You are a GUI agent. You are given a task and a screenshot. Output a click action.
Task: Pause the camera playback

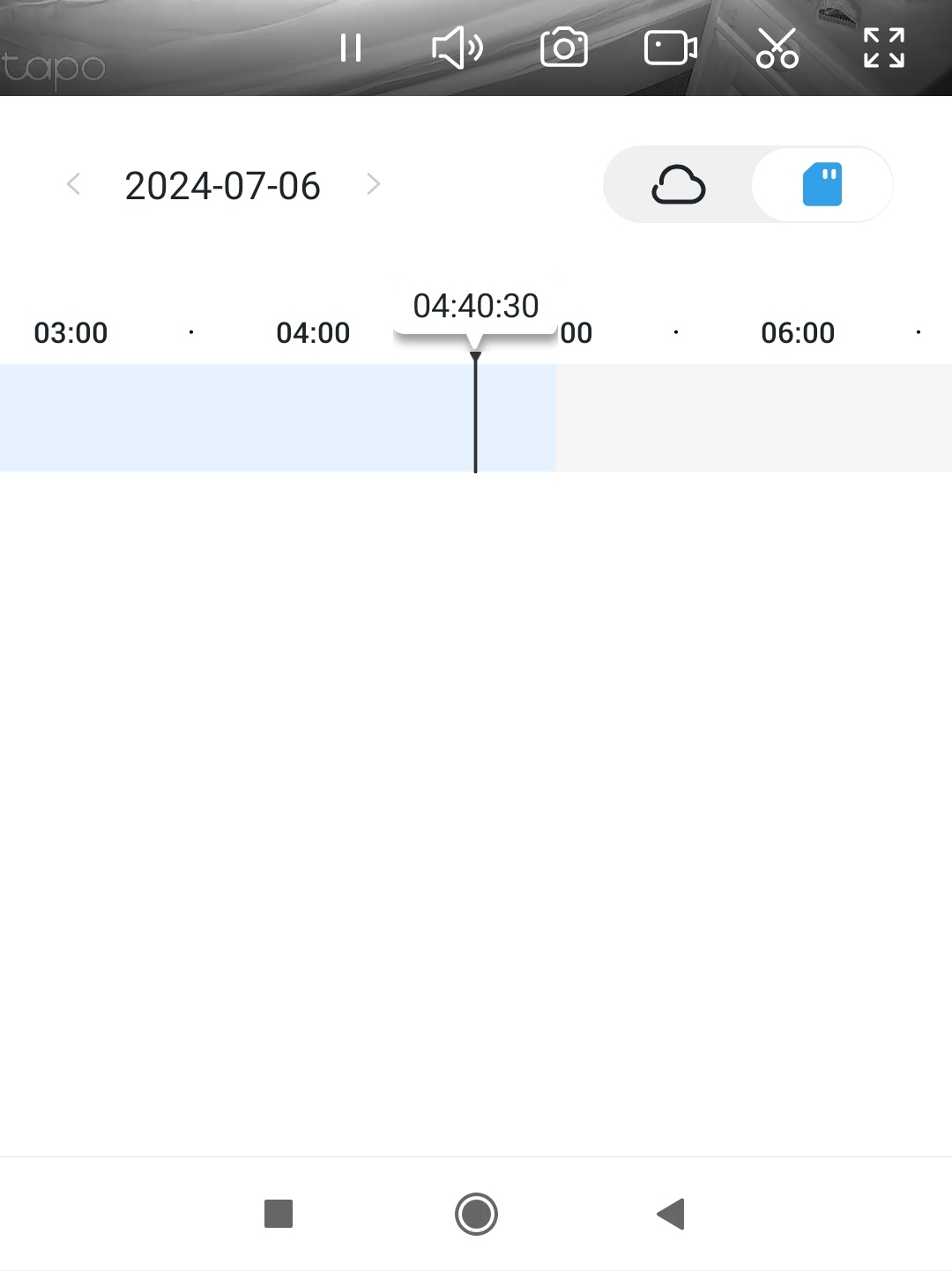coord(351,48)
